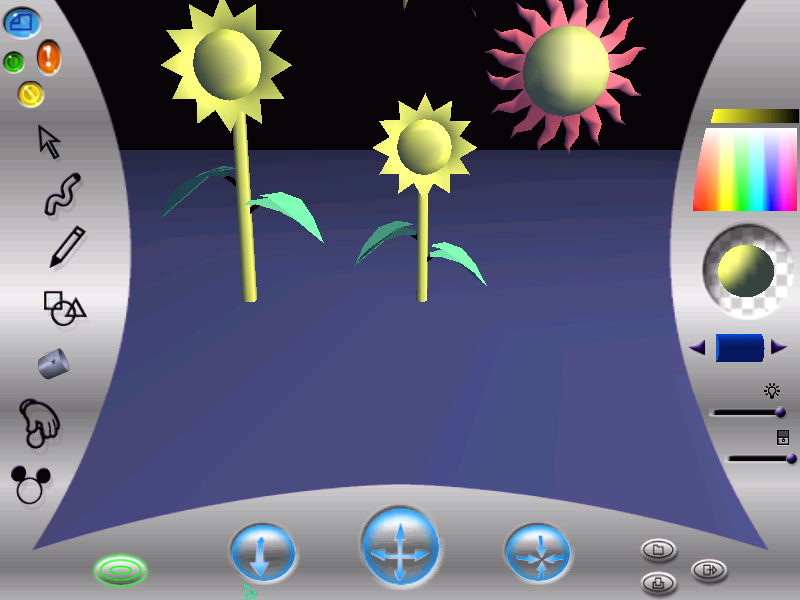
Task: Adjust the slider under the disk icon
Action: click(791, 458)
